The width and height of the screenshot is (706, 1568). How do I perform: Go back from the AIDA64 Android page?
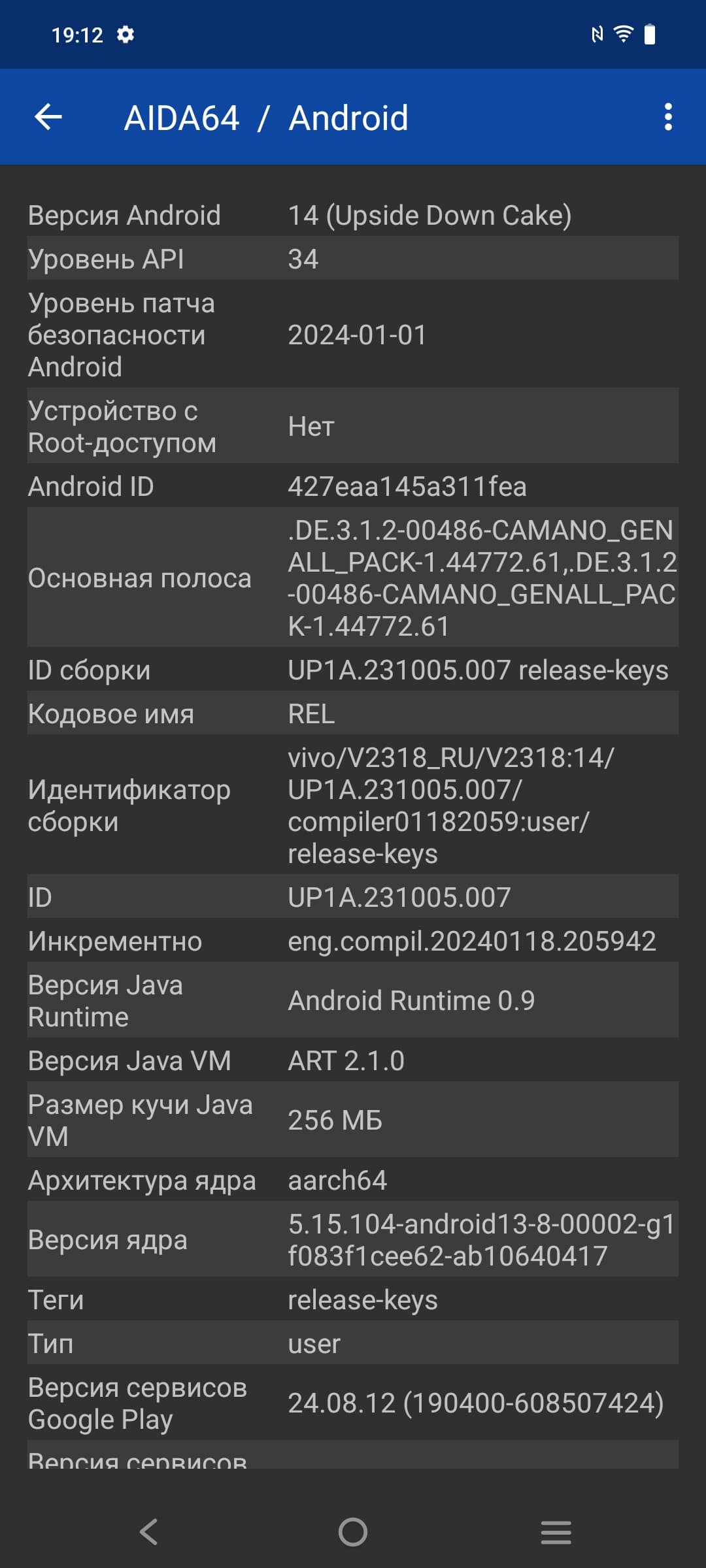[x=48, y=118]
